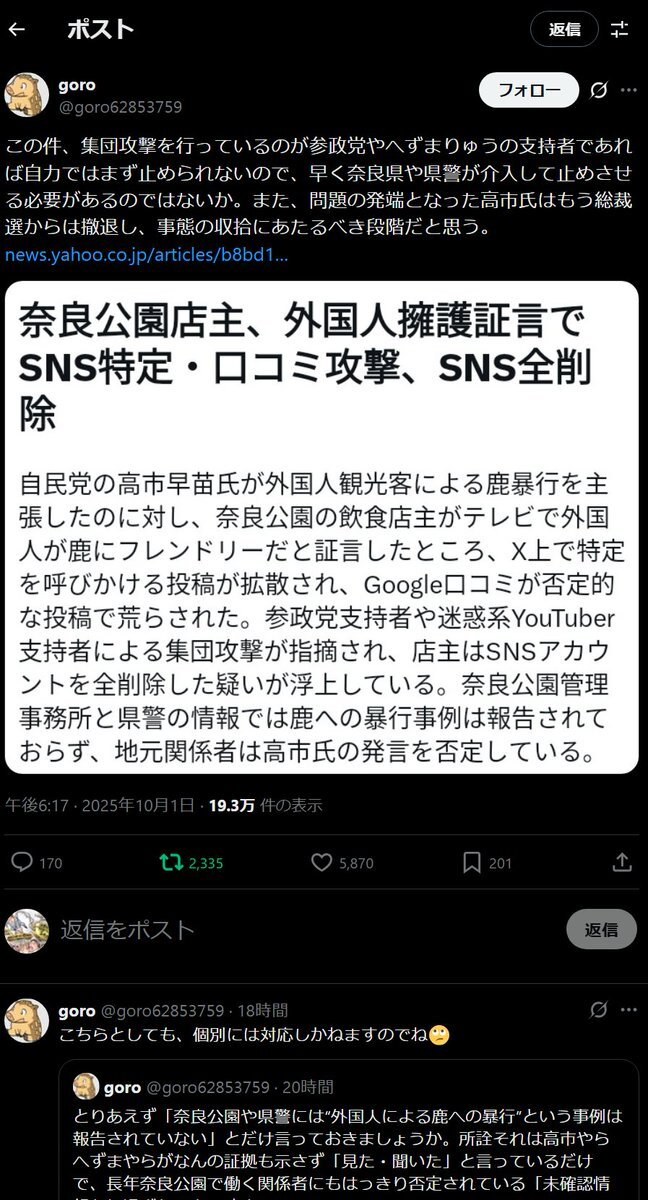Open the quoted goro post from 20時間

click(348, 1129)
